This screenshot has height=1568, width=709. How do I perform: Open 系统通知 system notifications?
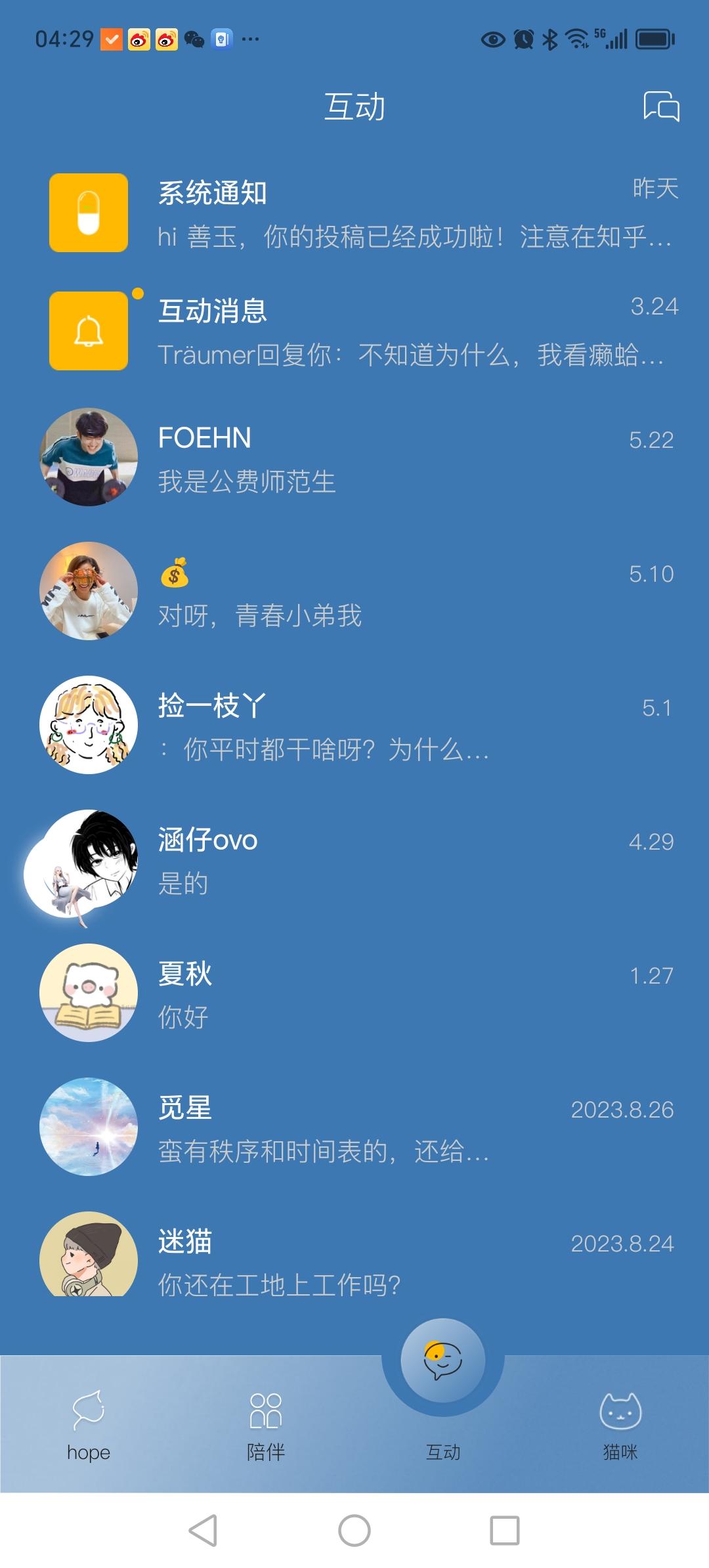pyautogui.click(x=354, y=213)
